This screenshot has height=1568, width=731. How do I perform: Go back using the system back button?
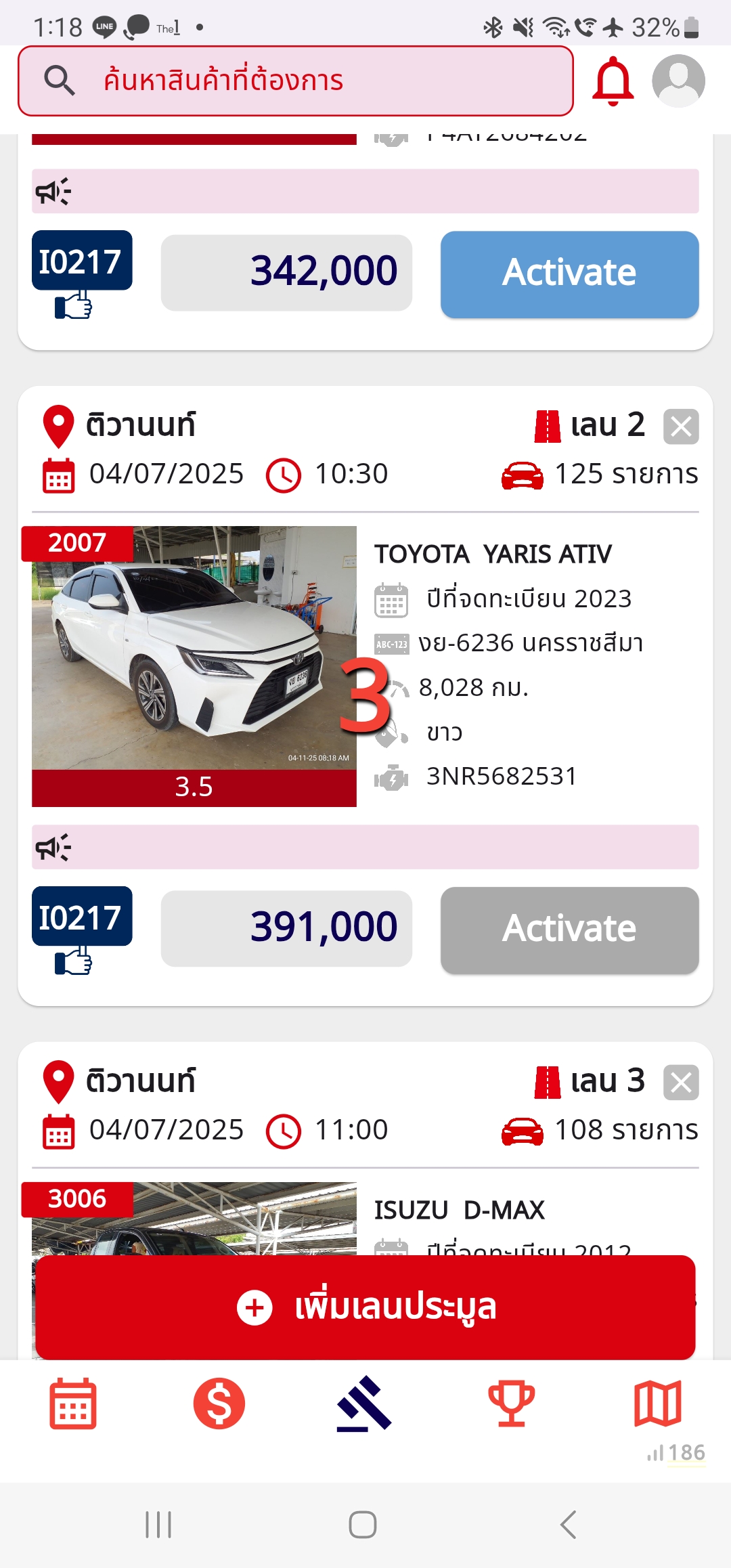coord(569,1525)
